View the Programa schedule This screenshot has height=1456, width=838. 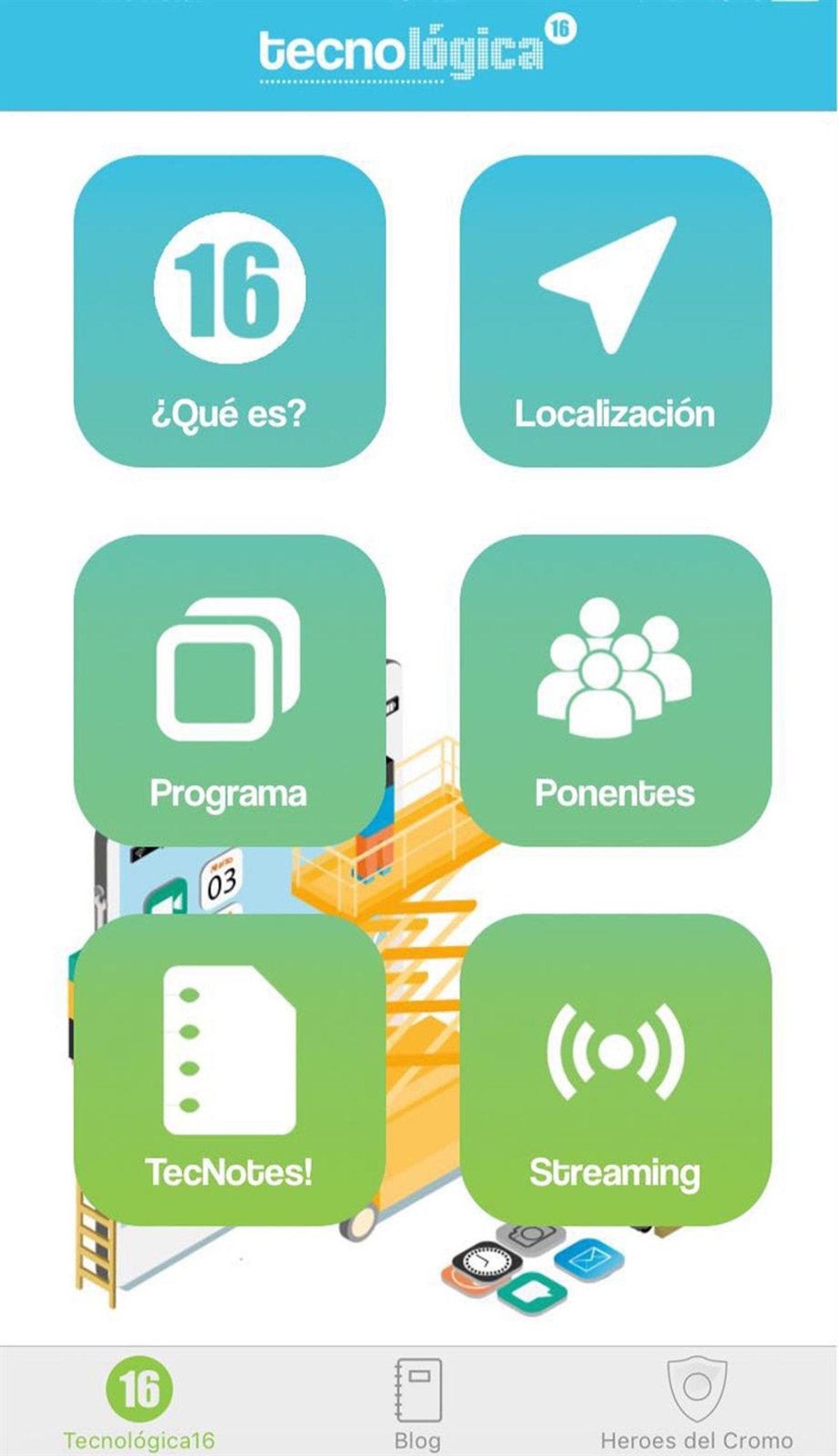coord(230,691)
